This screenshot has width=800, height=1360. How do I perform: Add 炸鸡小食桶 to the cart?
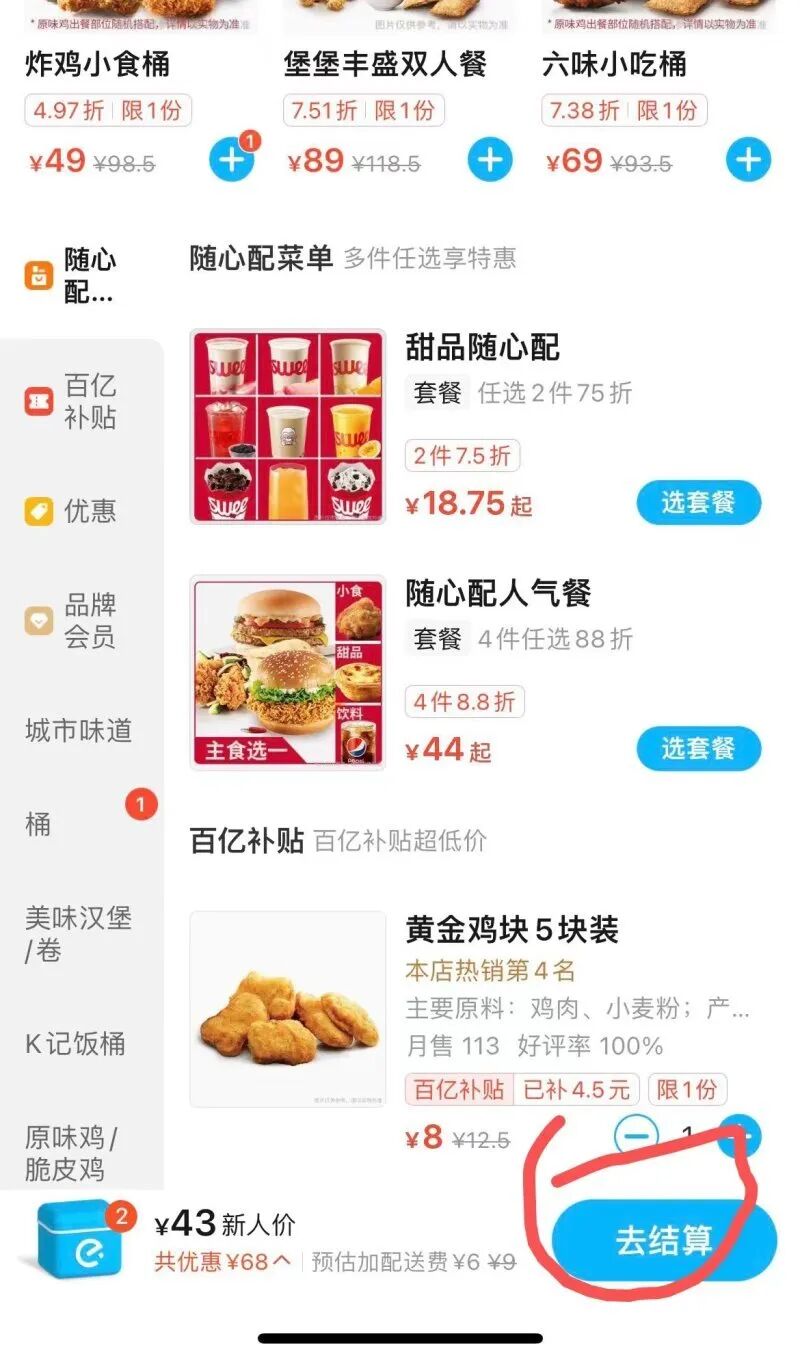pyautogui.click(x=231, y=160)
